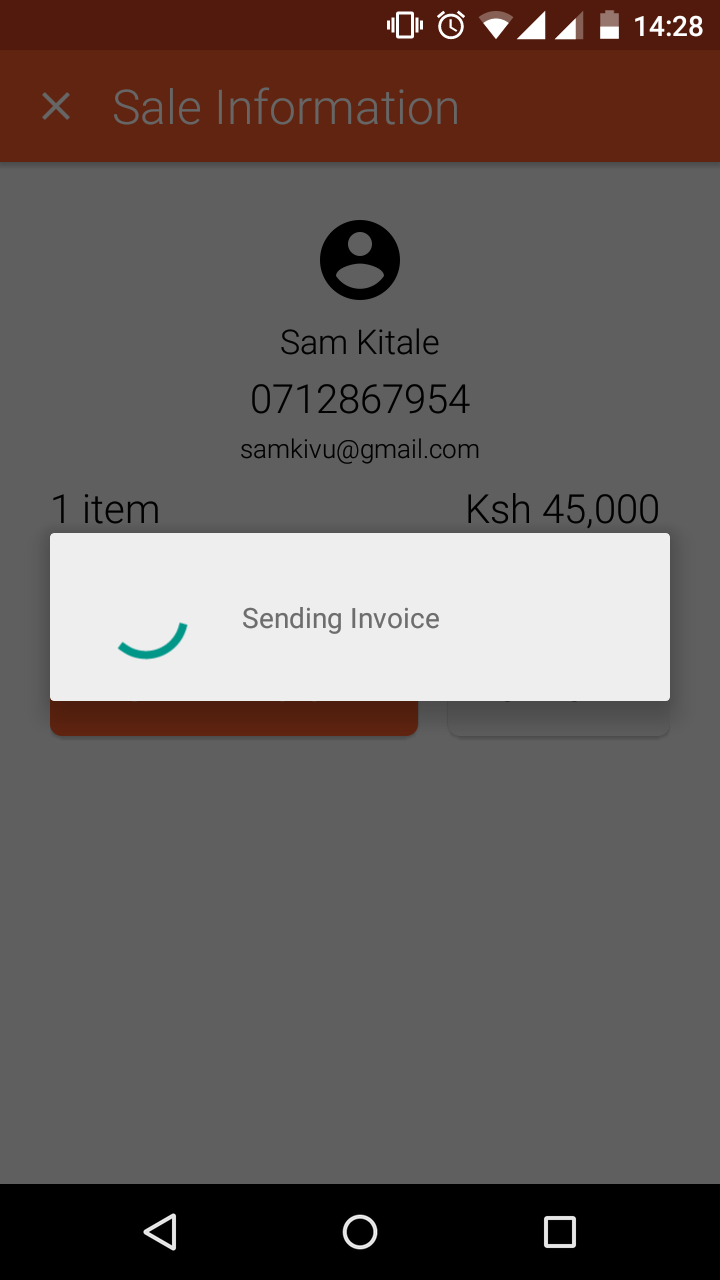Close the Sale Information screen

coord(56,107)
